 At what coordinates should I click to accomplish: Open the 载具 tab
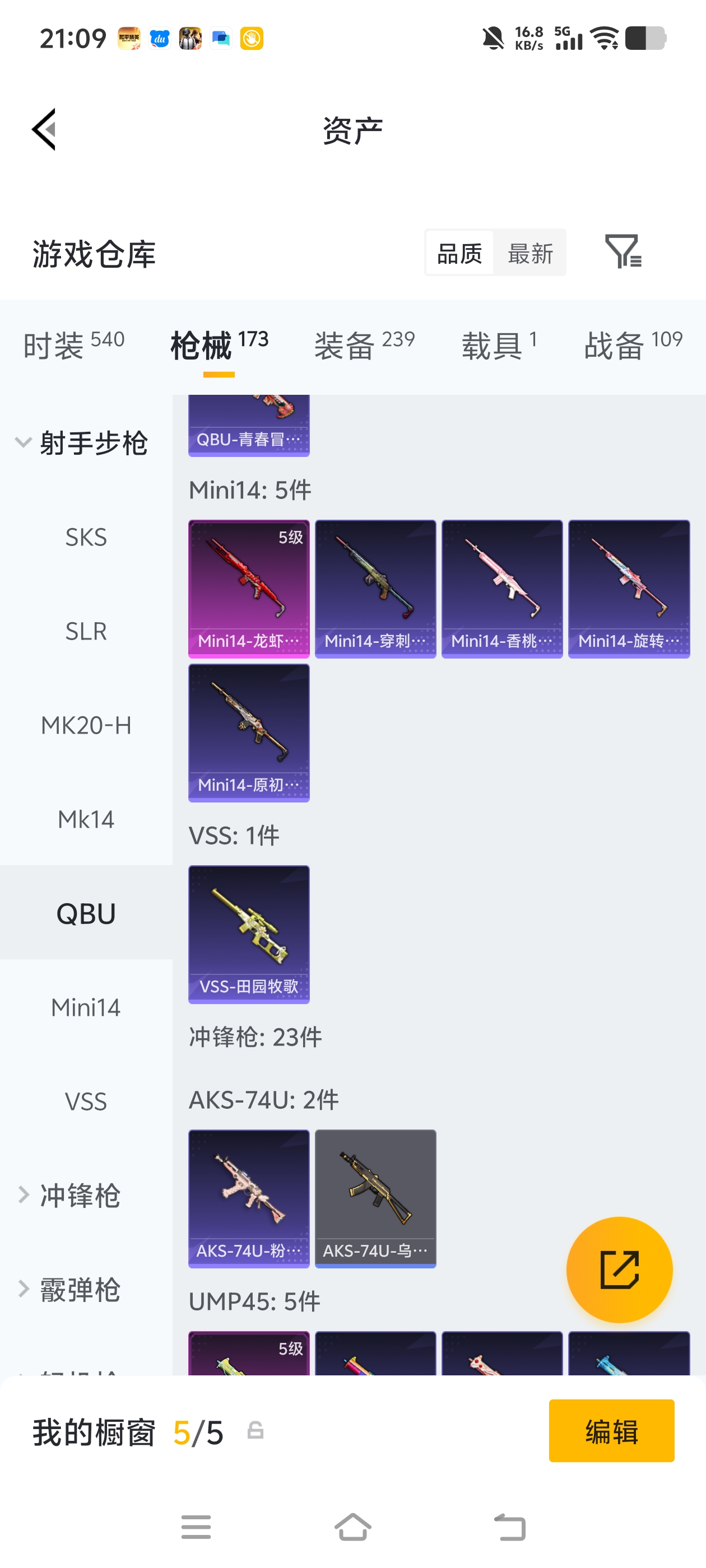(x=499, y=345)
